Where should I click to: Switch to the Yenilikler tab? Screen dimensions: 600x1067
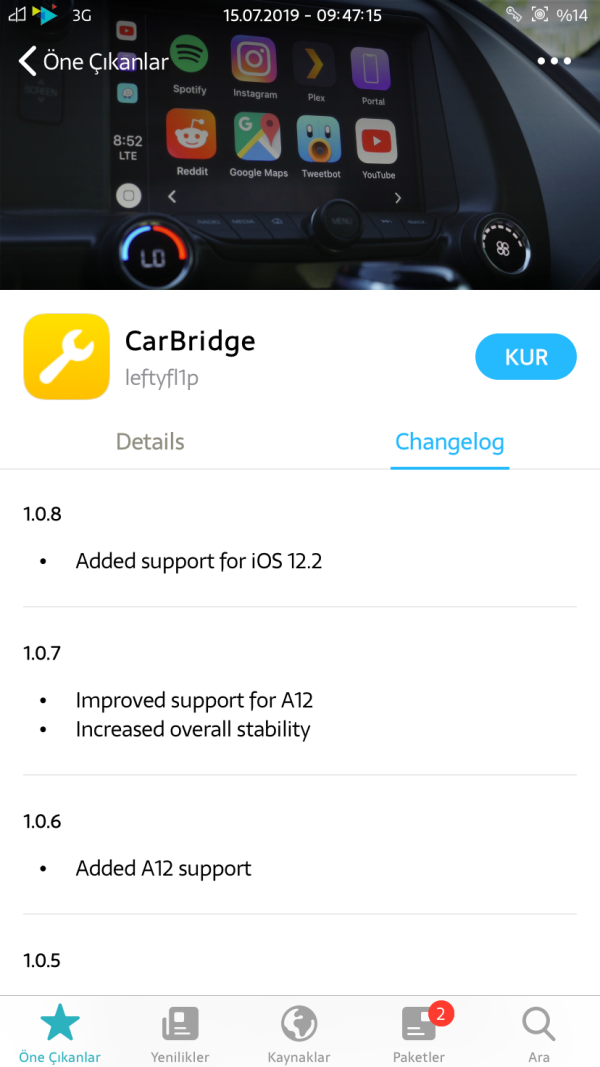[x=180, y=1033]
